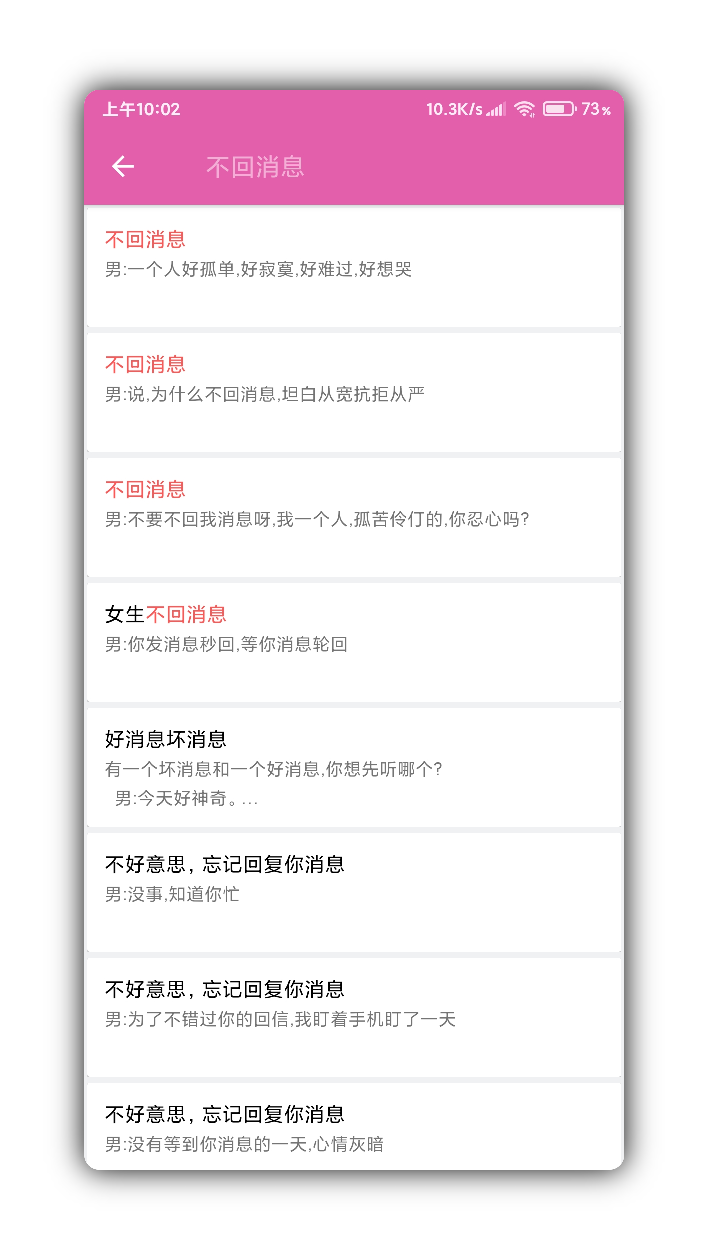
Task: Open the card mentioning 孤苦伶仃的
Action: (x=354, y=517)
